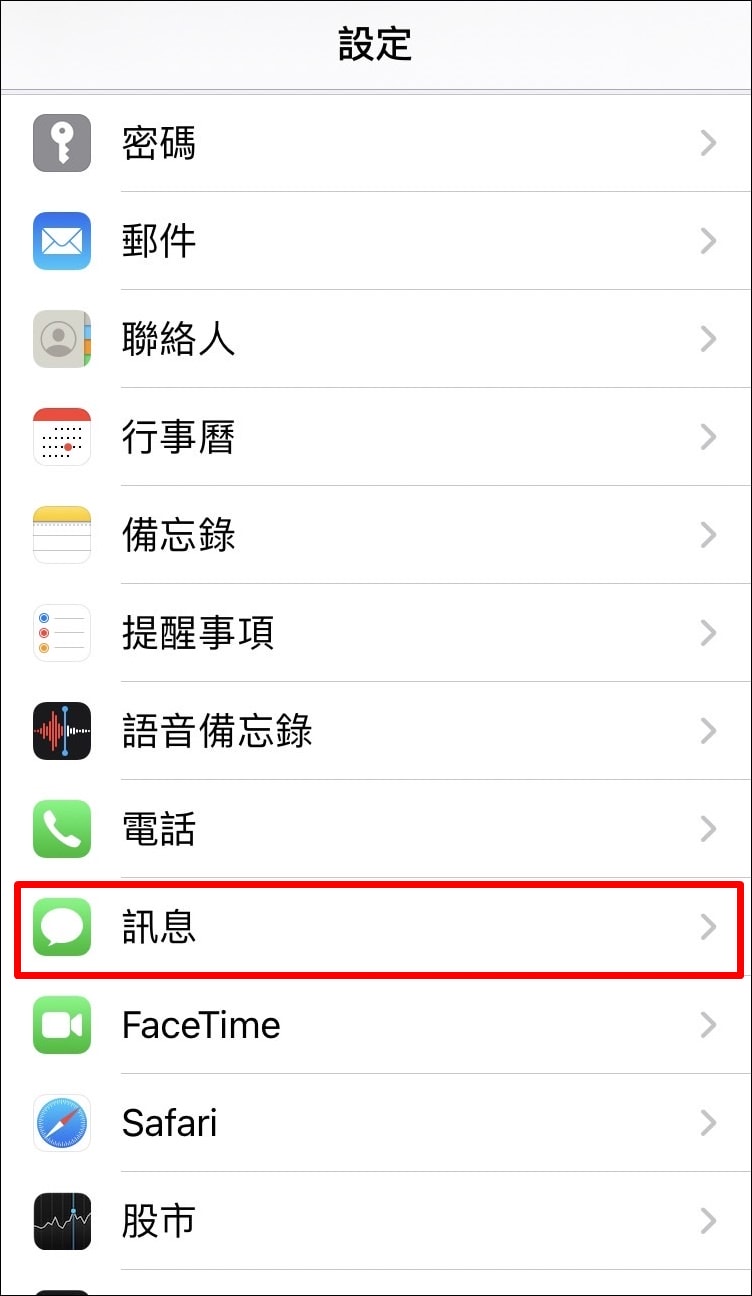Tap the 語音備忘錄 row

tap(376, 731)
